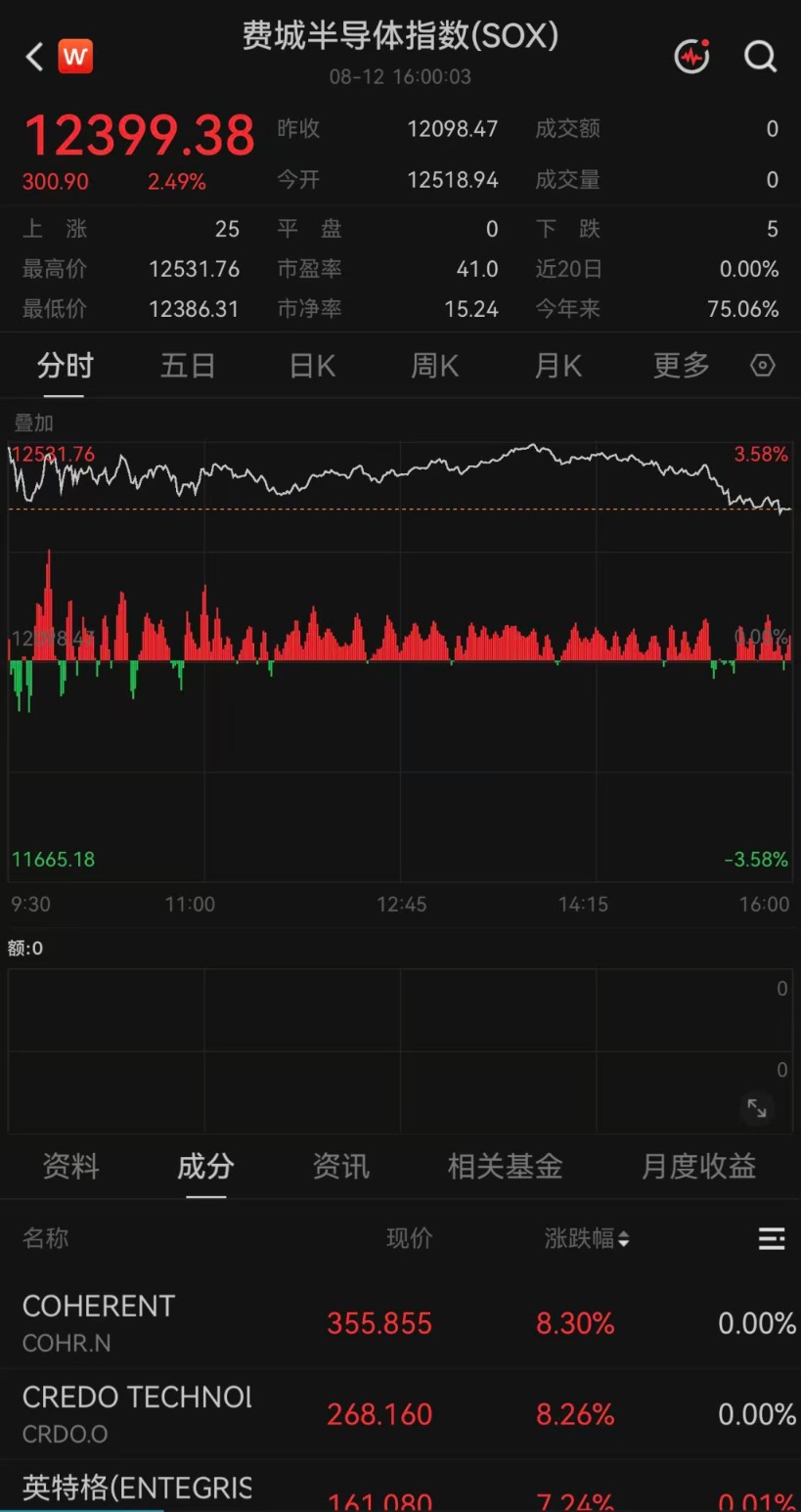Expand the chart to fullscreen
This screenshot has width=801, height=1512.
coord(757,1108)
